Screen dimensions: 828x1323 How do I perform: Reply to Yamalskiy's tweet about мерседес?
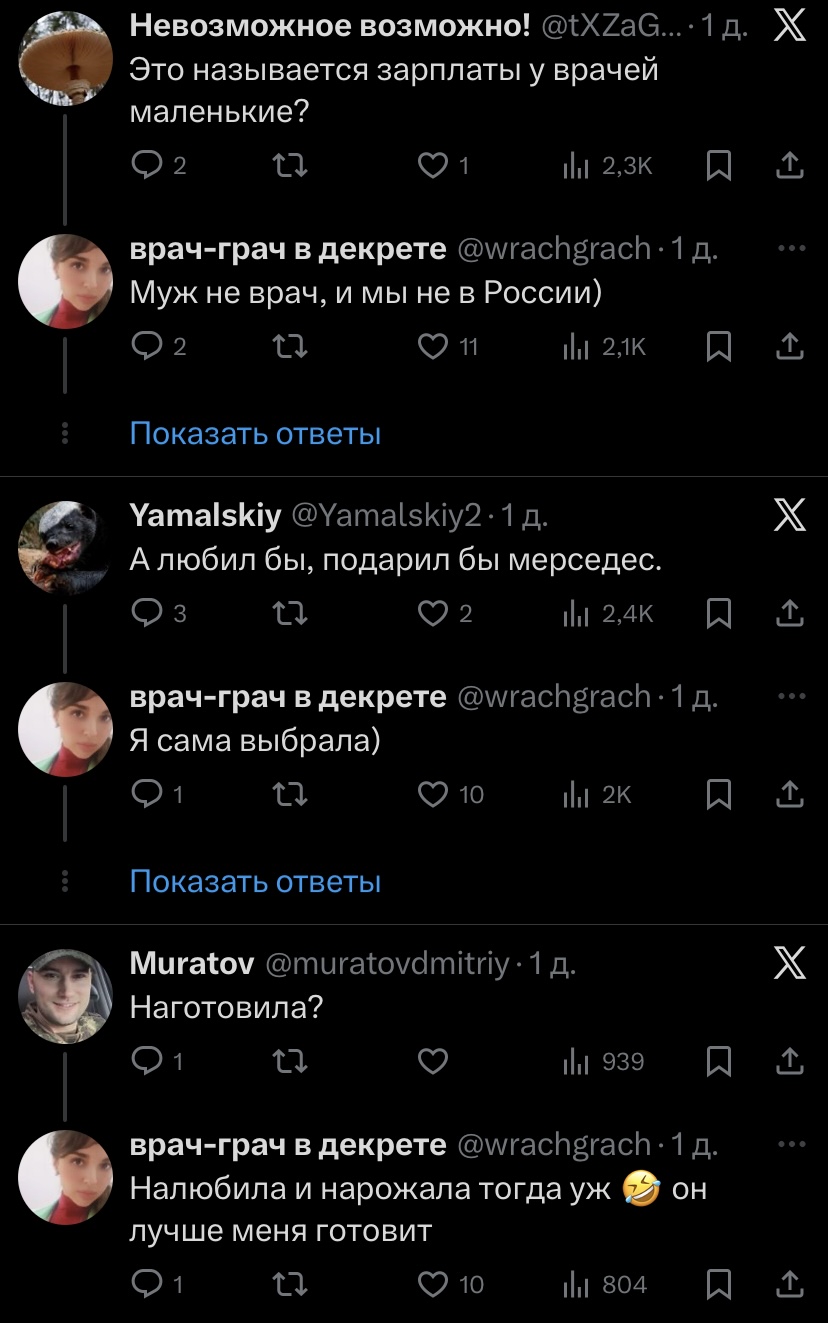[146, 614]
